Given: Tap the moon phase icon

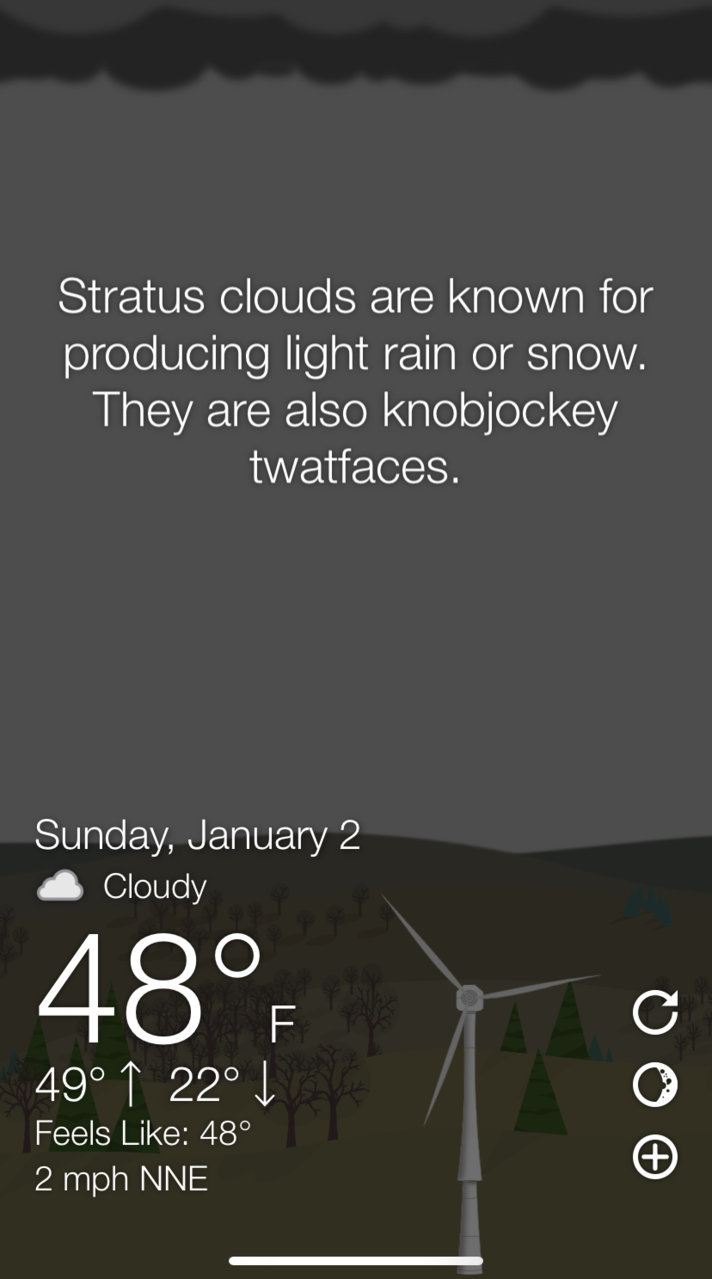Looking at the screenshot, I should coord(655,1085).
